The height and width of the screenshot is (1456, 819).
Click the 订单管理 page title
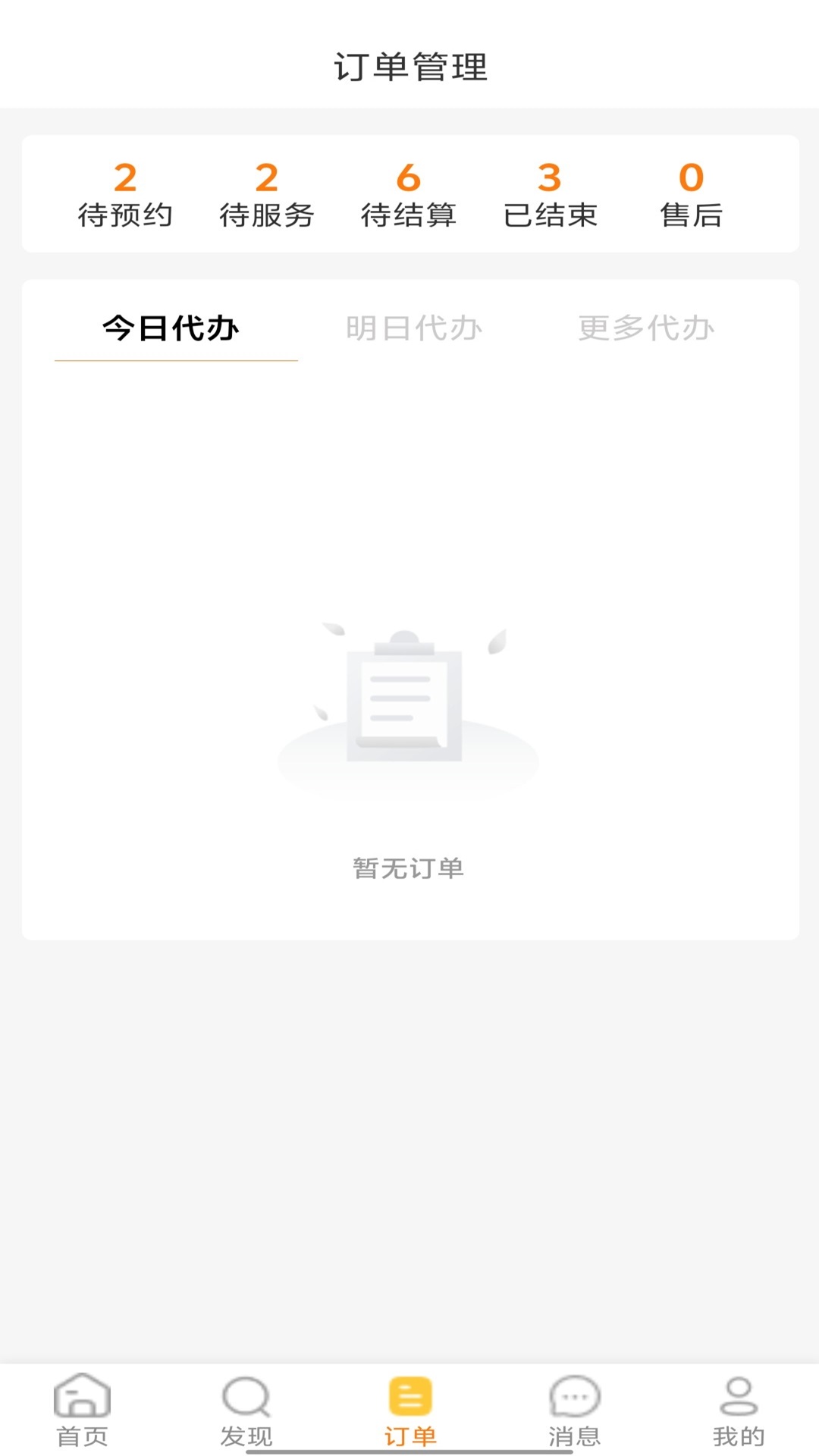[409, 67]
